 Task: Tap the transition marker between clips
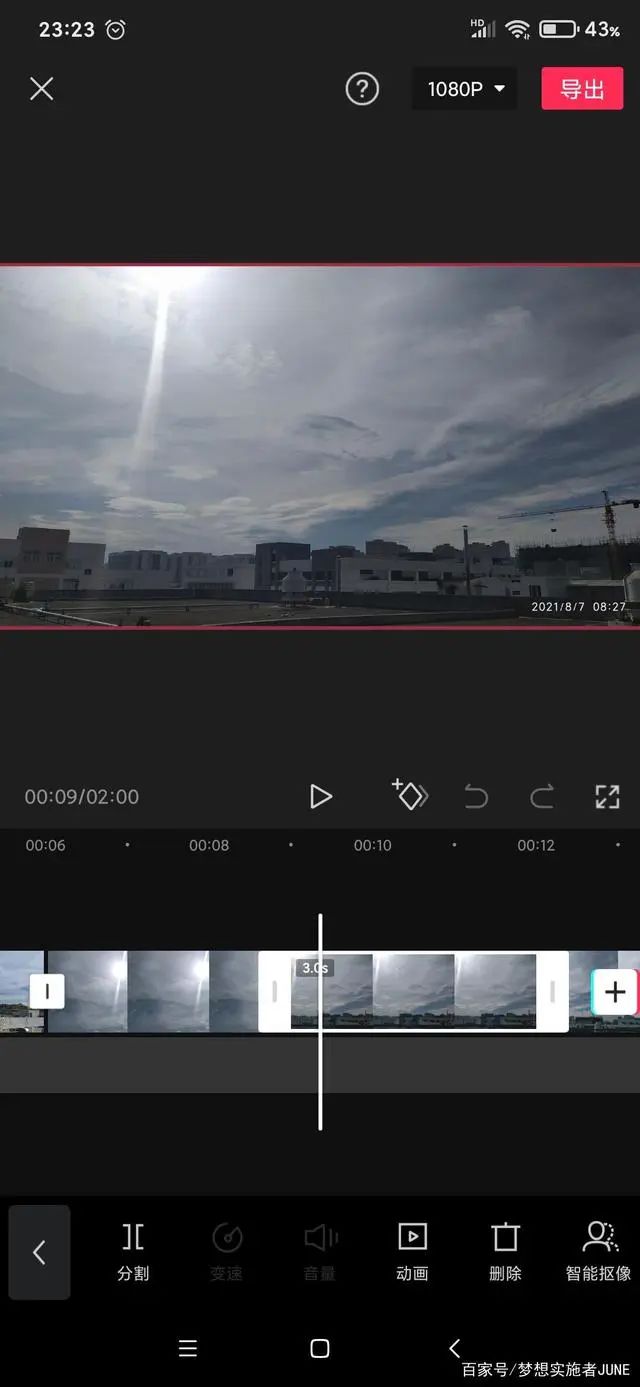[x=46, y=991]
